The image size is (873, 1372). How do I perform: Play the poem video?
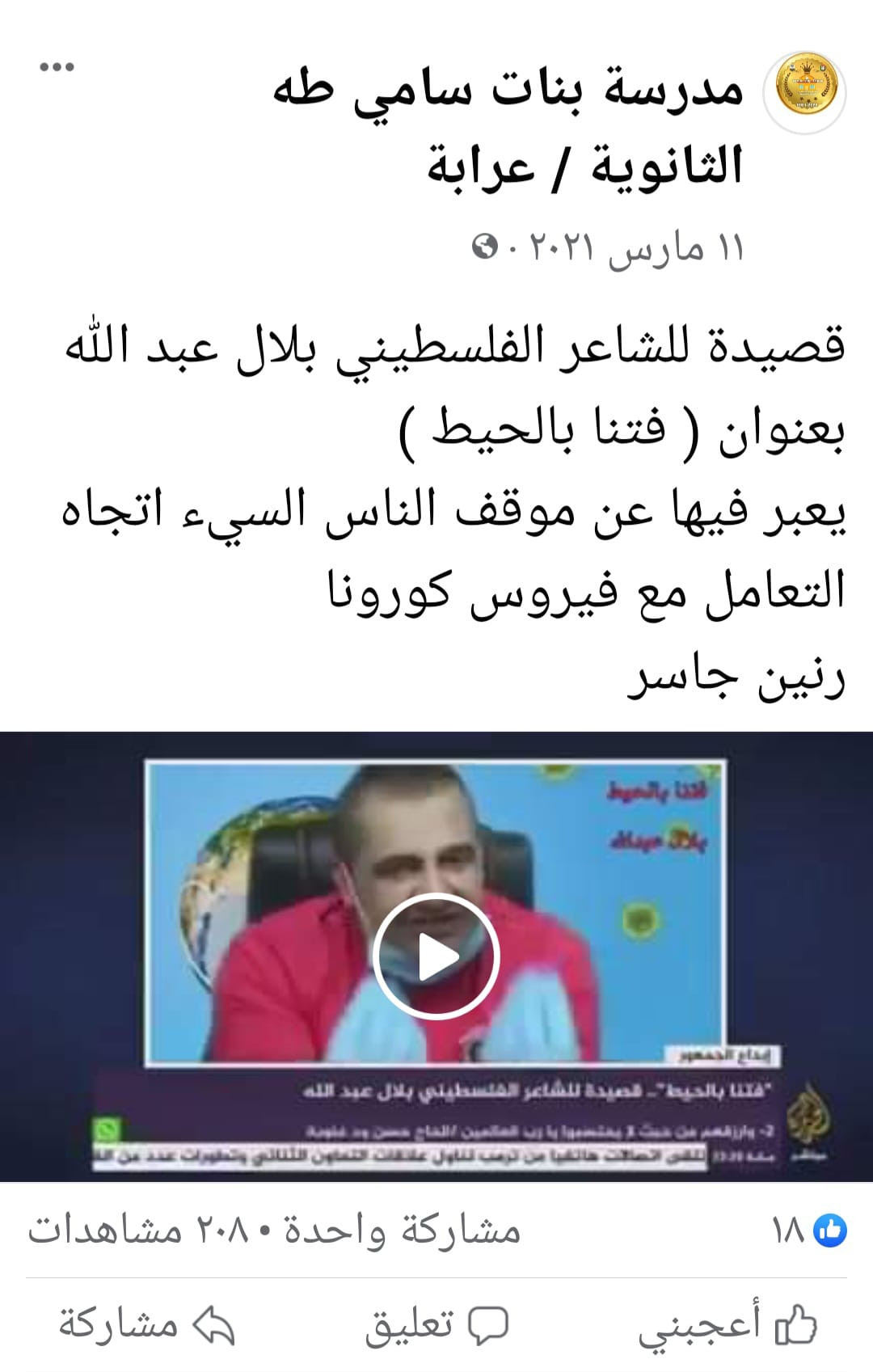click(436, 956)
